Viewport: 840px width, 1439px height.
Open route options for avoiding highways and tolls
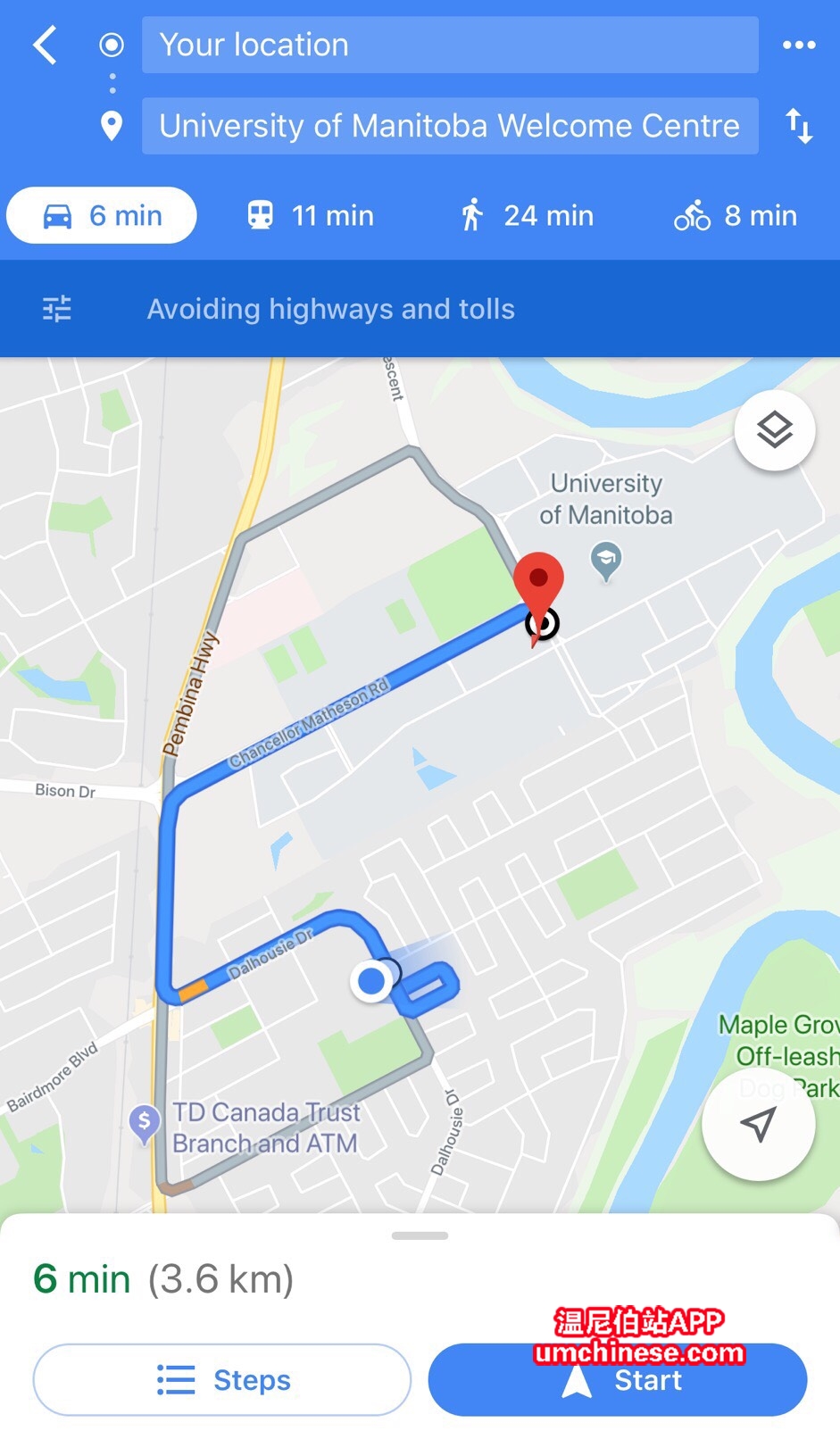click(x=57, y=309)
